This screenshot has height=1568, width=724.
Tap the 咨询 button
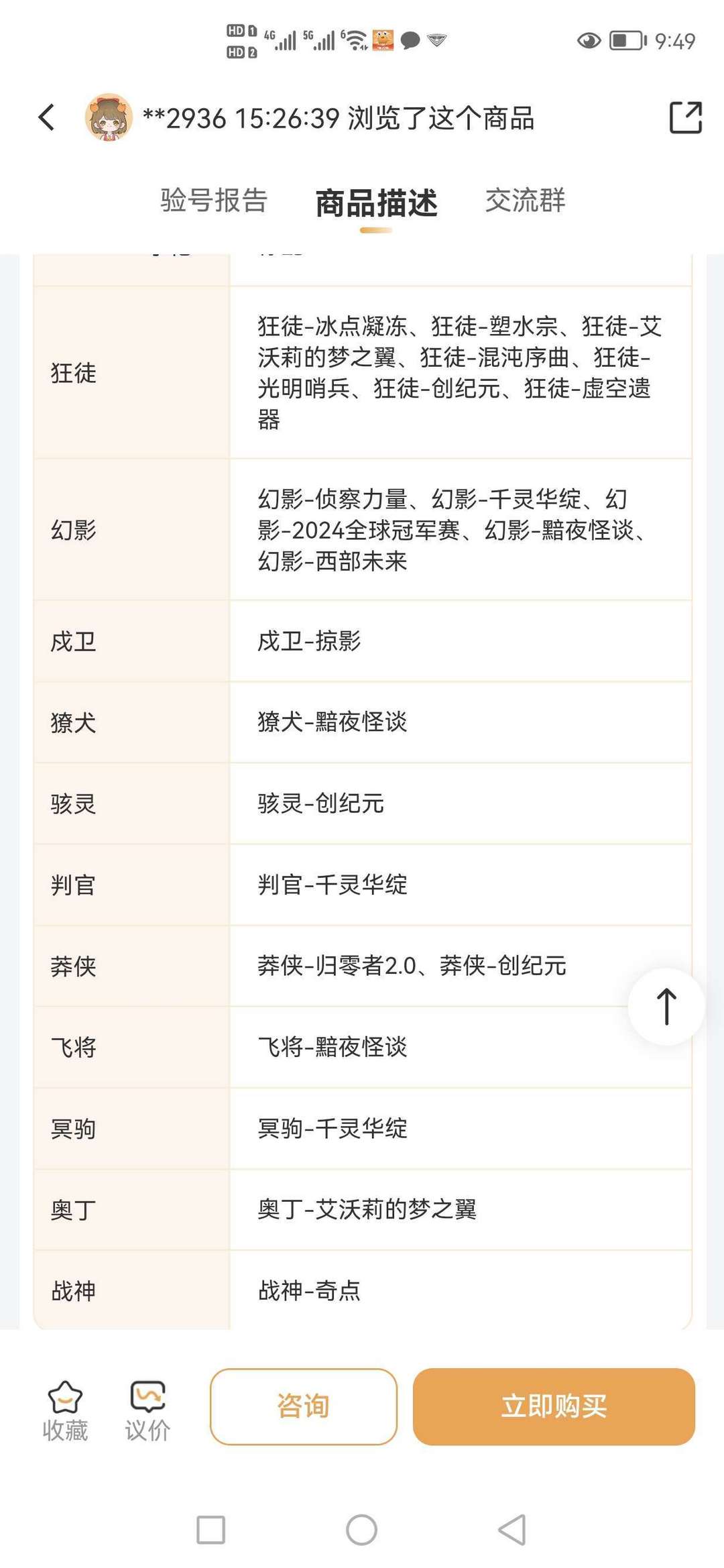coord(304,1406)
